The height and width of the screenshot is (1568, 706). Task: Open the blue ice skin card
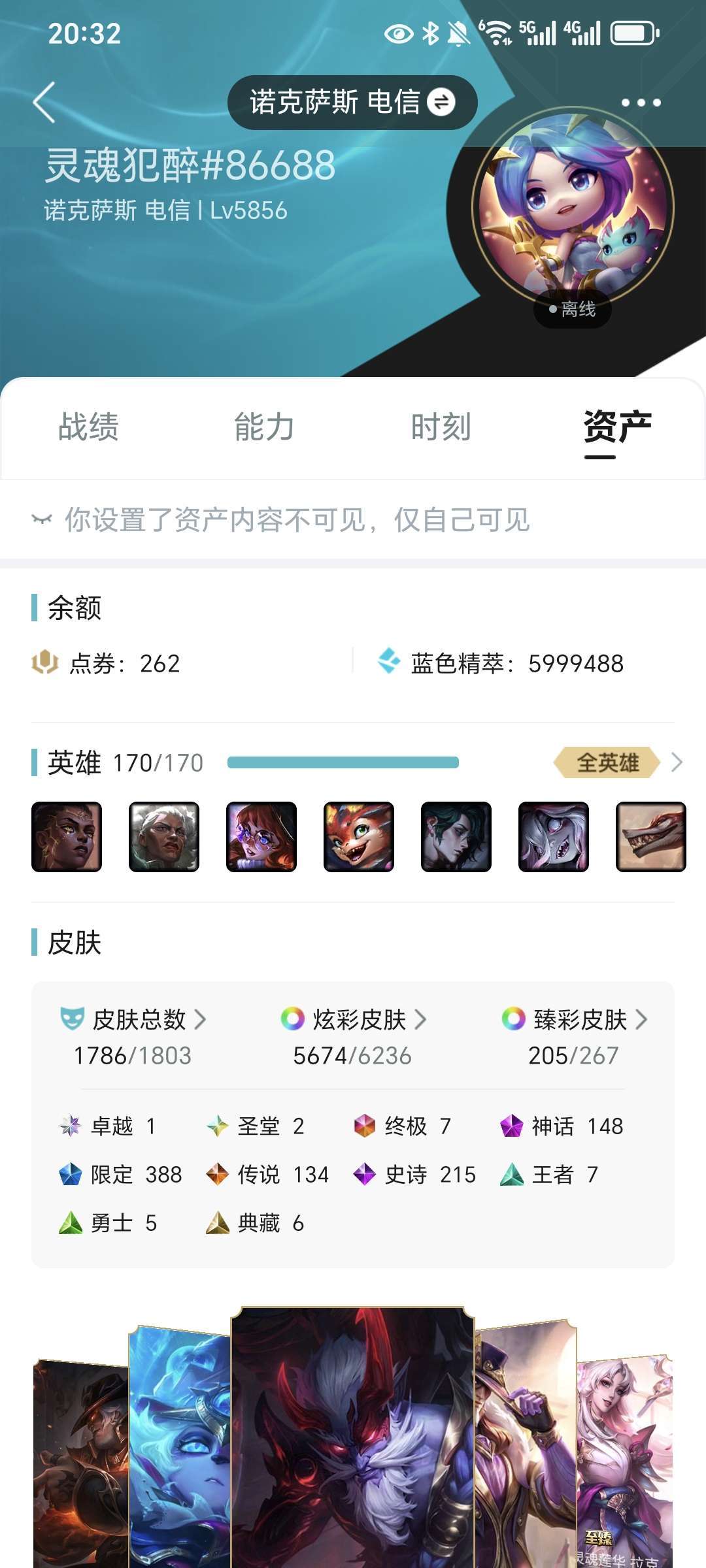click(180, 1450)
